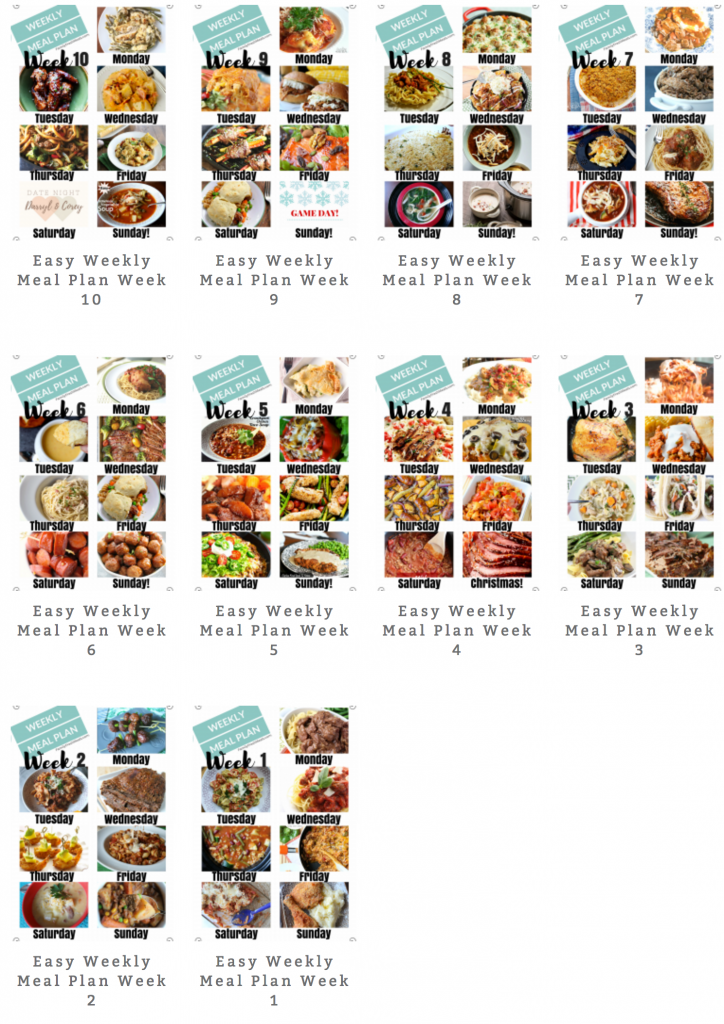724x1024 pixels.
Task: Open Week 4 meal plan with Christmas
Action: coord(457,473)
